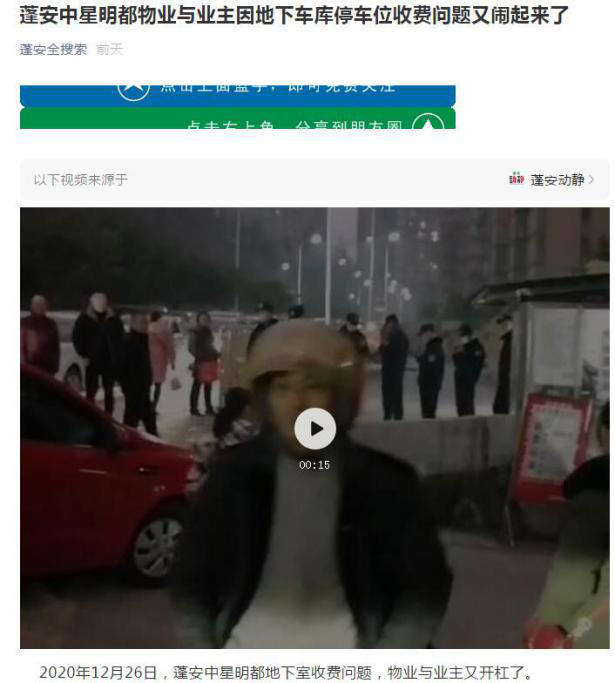Image resolution: width=615 pixels, height=683 pixels.
Task: Play the 00:15 video
Action: [x=315, y=429]
